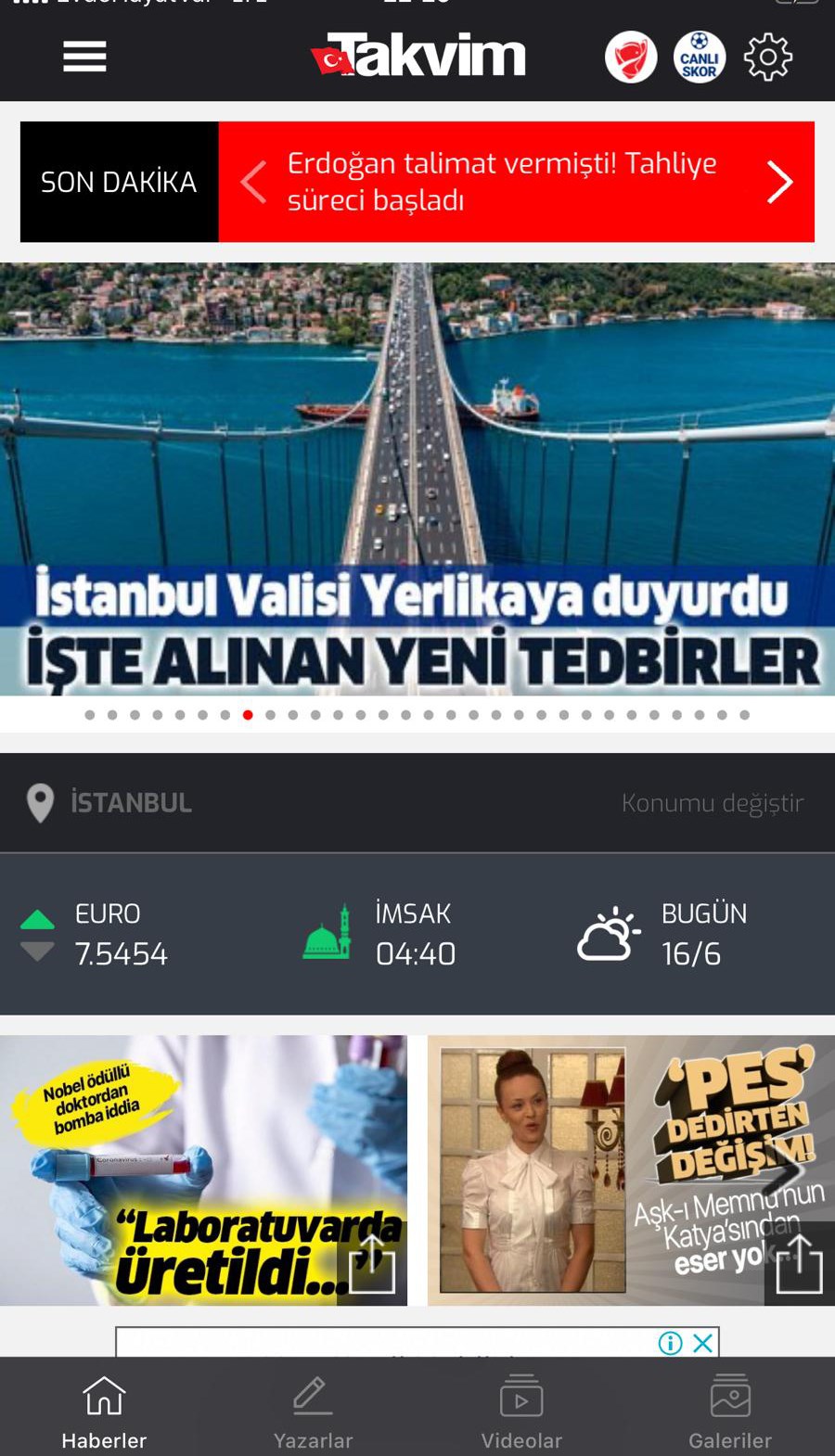Tap the red cup icon in header

[631, 57]
